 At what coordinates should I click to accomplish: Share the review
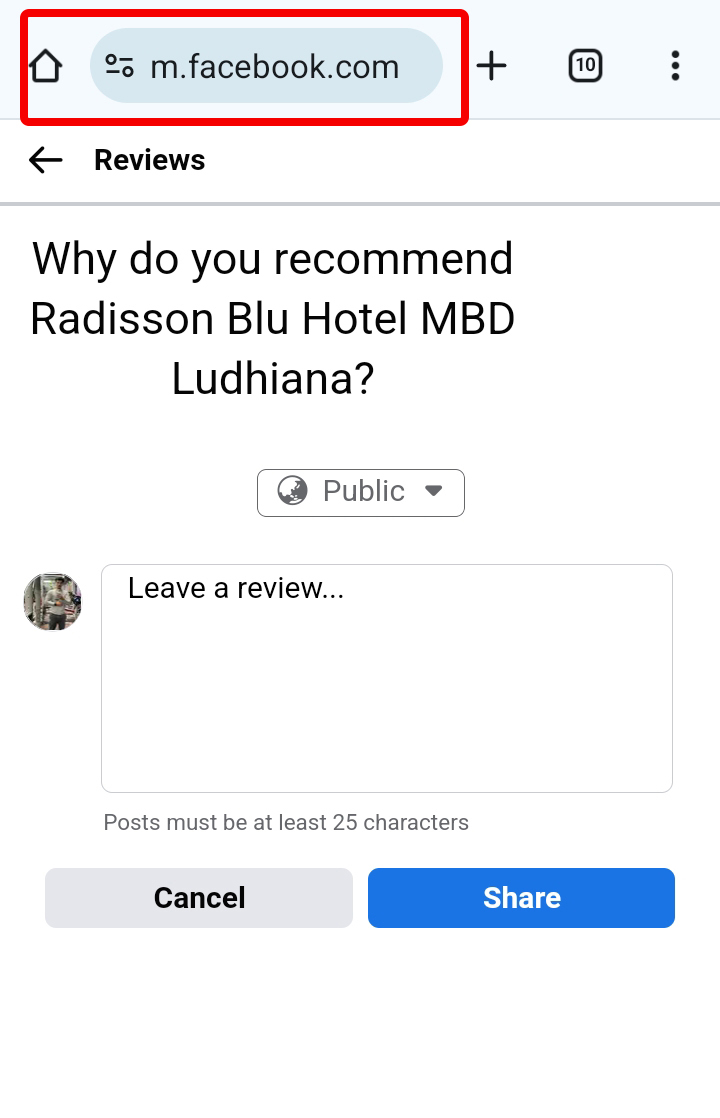coord(521,898)
